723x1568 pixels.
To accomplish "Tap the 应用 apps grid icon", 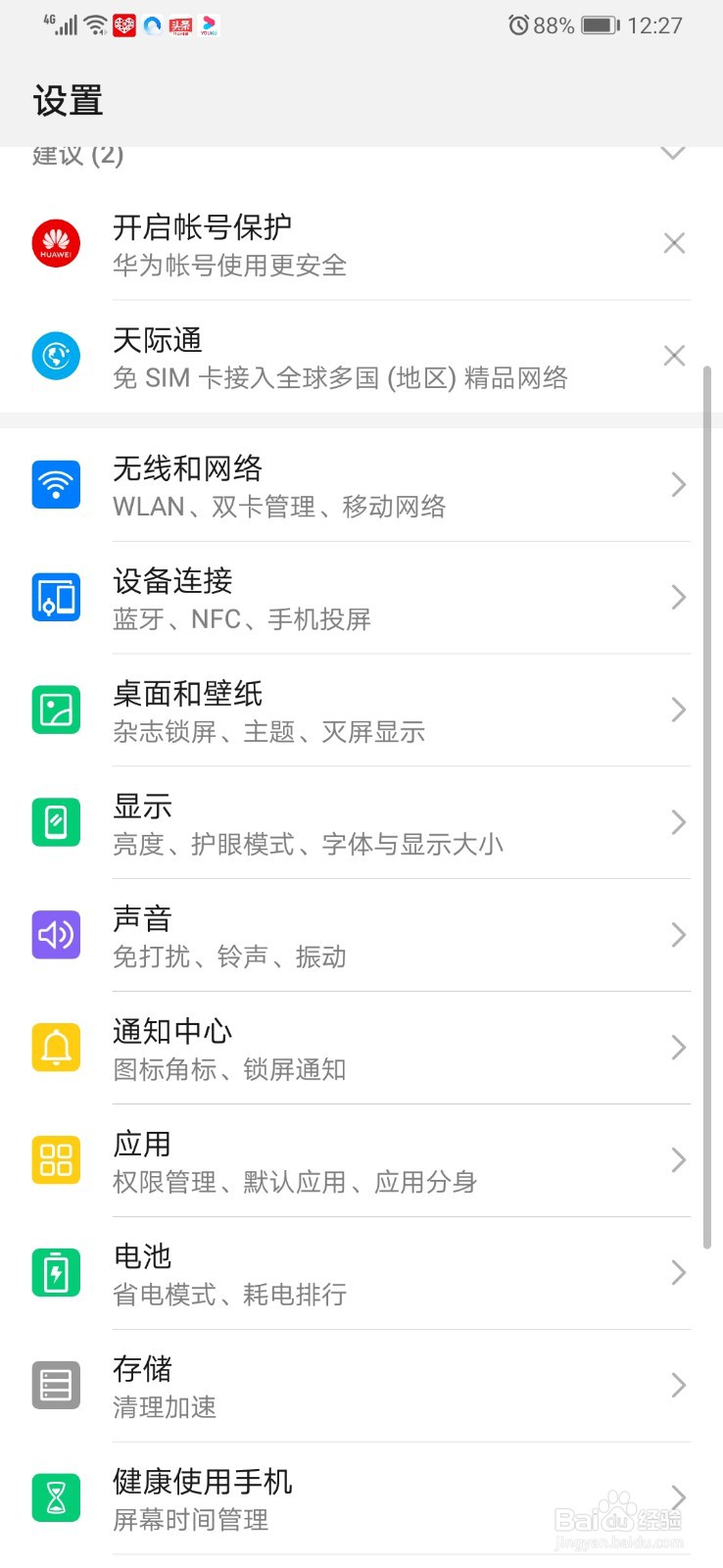I will point(55,1159).
